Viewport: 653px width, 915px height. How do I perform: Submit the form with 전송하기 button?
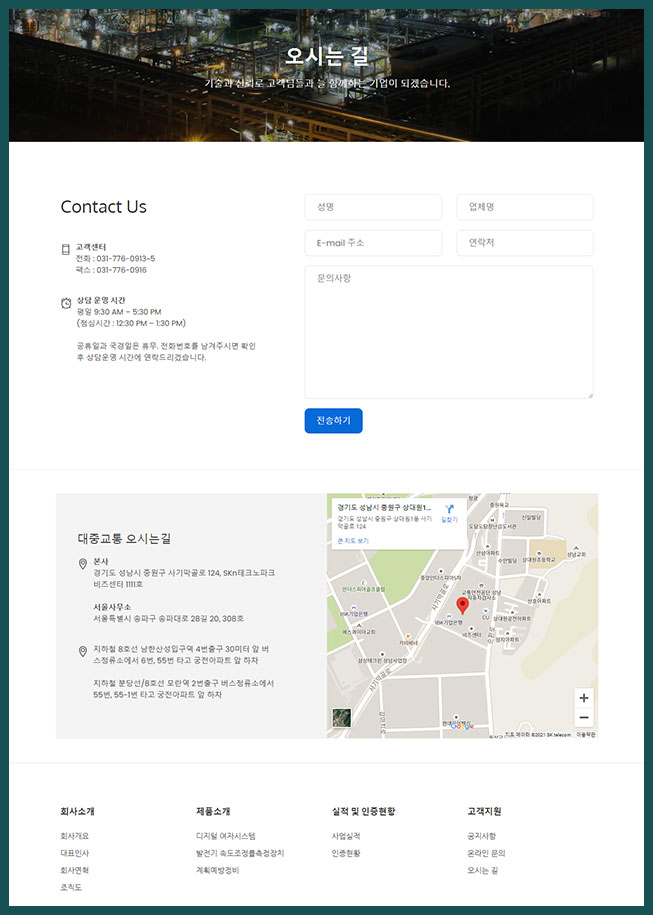tap(333, 421)
